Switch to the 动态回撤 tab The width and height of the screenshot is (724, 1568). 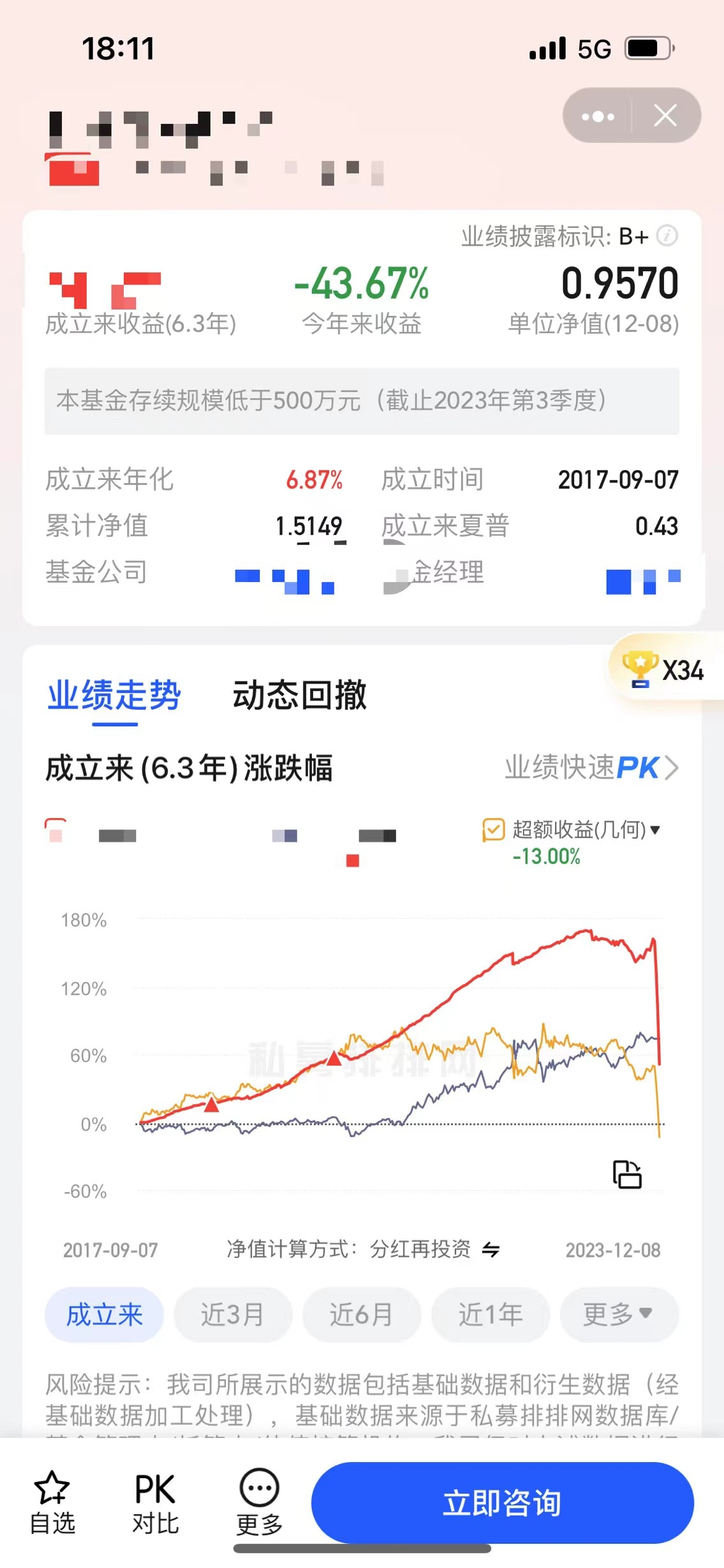299,695
